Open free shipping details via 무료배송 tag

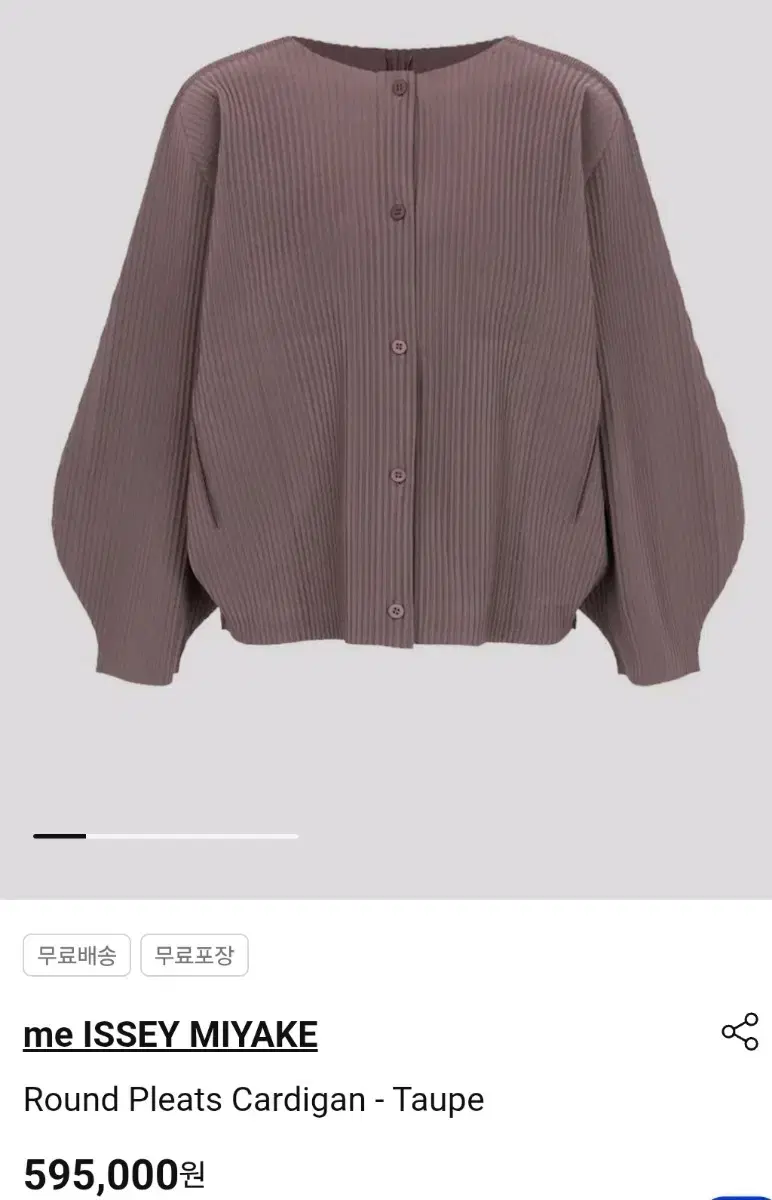77,955
